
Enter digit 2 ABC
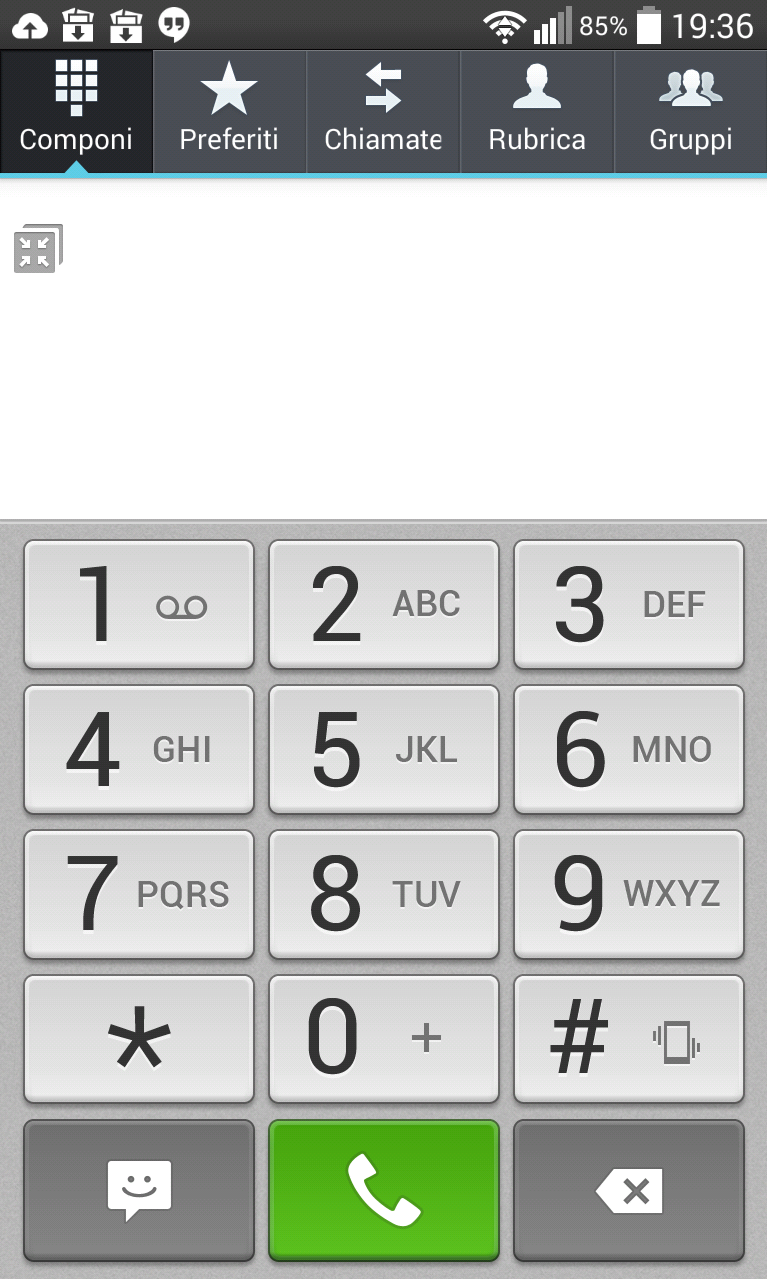click(x=384, y=605)
